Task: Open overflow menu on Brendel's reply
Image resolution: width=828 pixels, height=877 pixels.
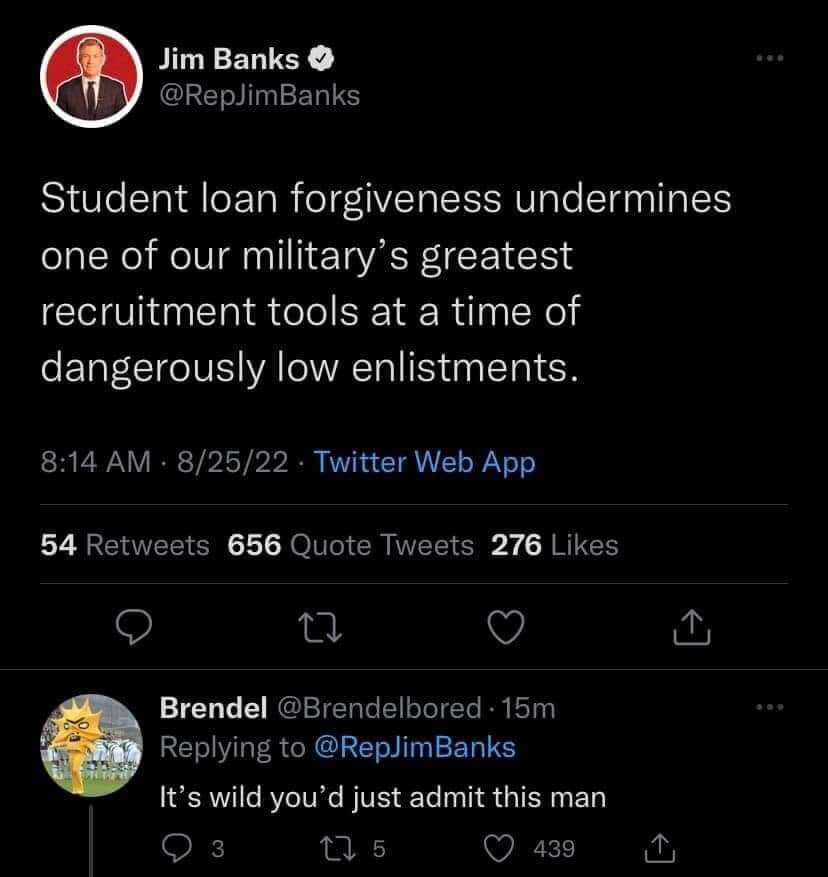Action: 766,706
